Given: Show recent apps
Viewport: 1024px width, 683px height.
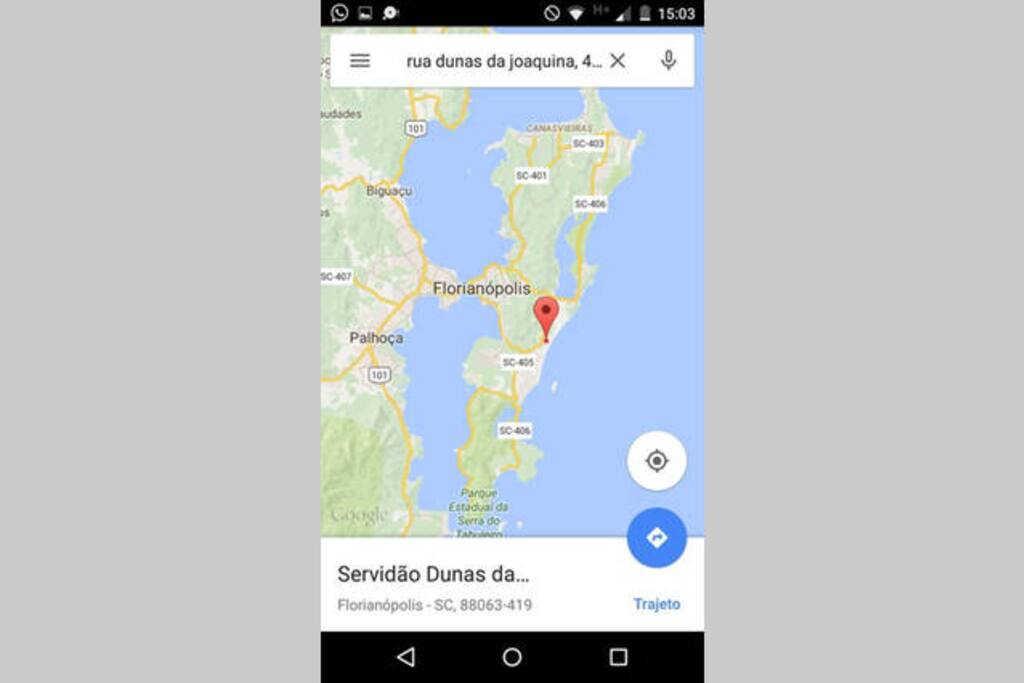Looking at the screenshot, I should 618,657.
